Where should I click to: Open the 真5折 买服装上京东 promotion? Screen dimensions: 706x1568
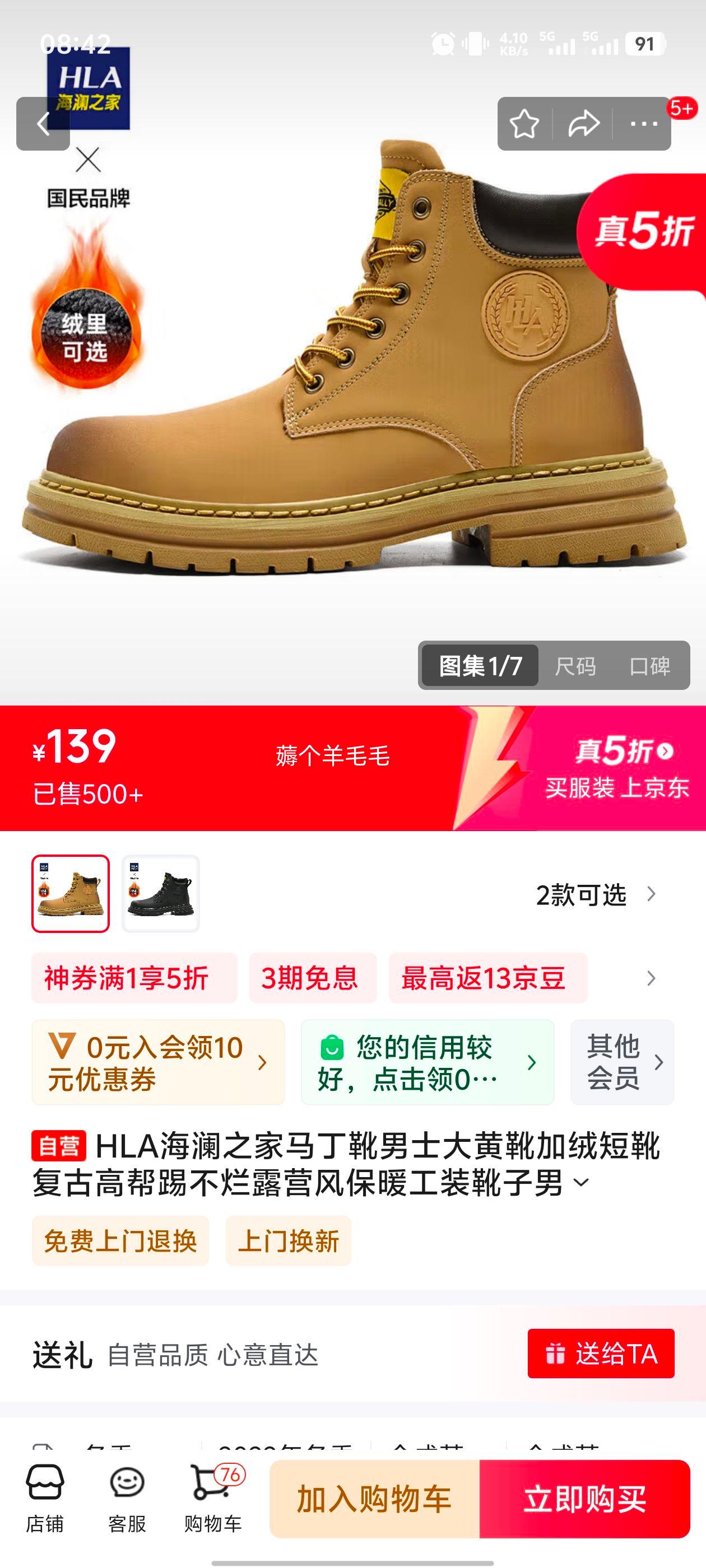[x=615, y=768]
